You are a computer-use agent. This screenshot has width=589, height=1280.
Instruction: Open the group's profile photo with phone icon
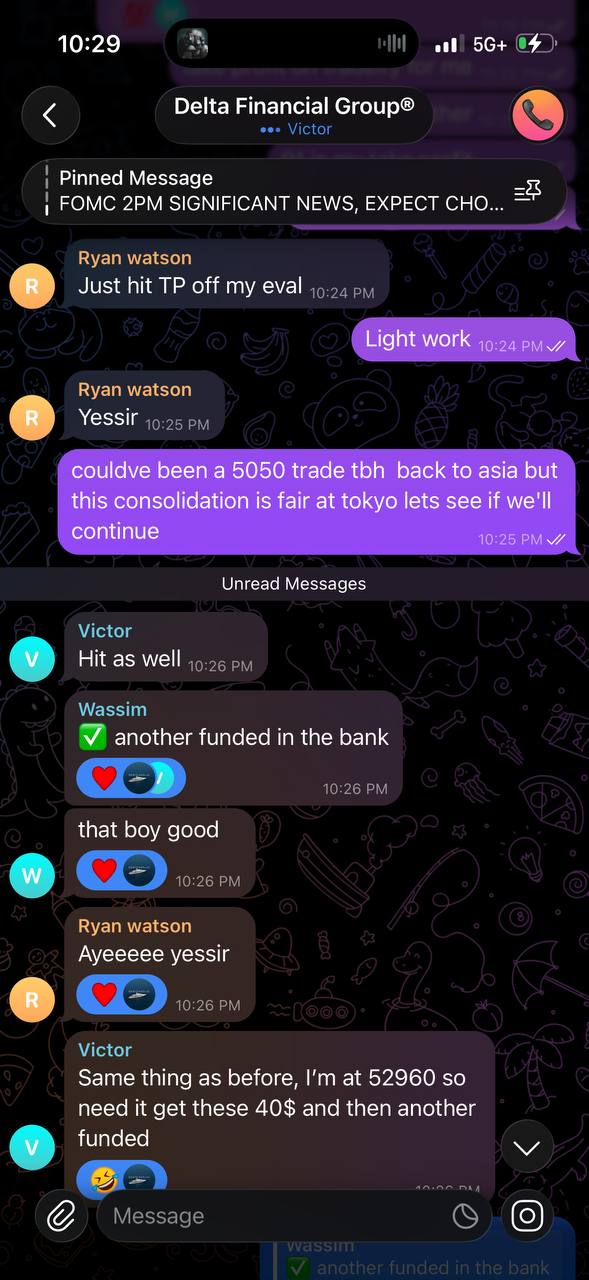[538, 116]
